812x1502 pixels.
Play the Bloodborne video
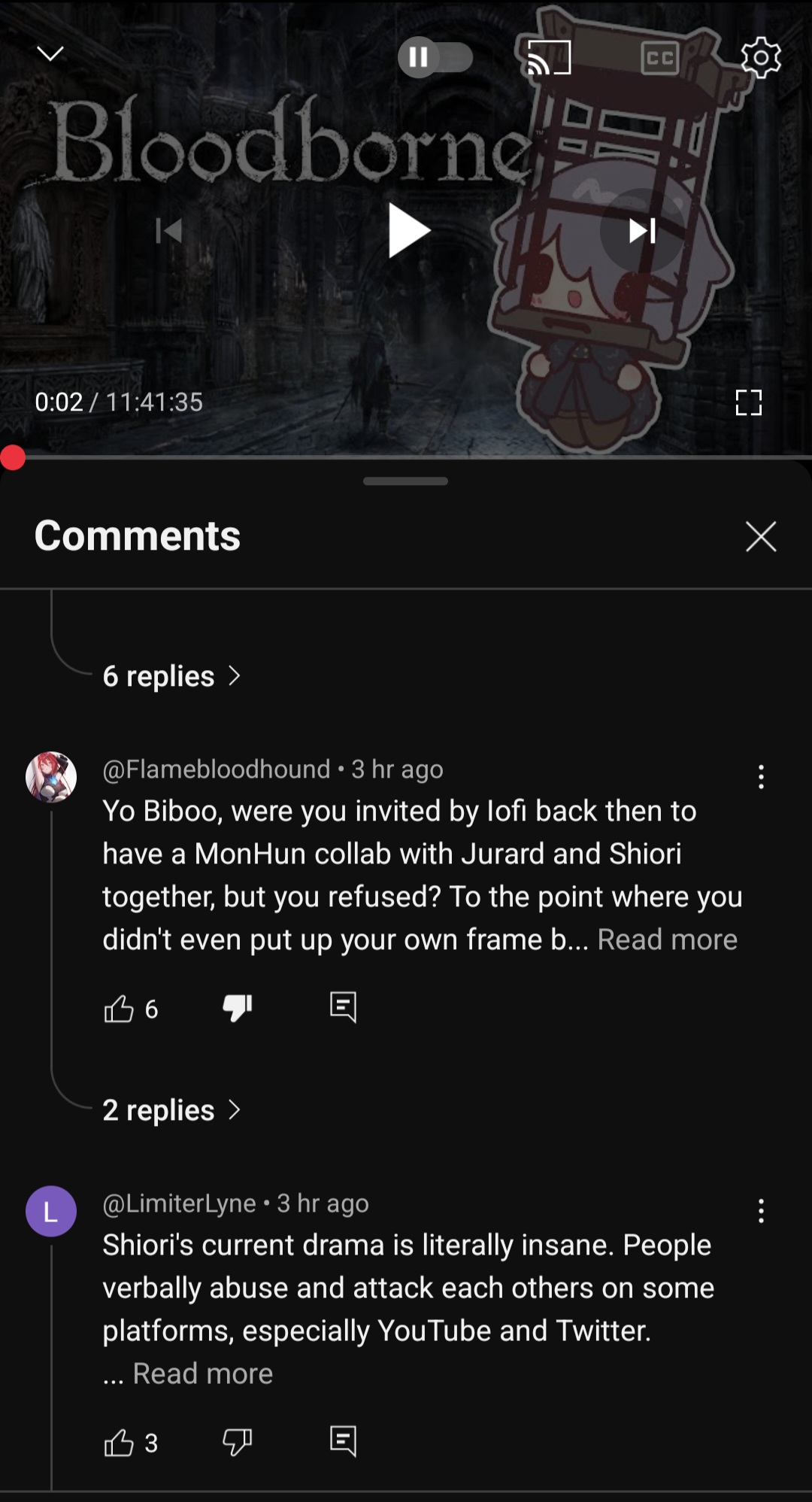coord(408,230)
